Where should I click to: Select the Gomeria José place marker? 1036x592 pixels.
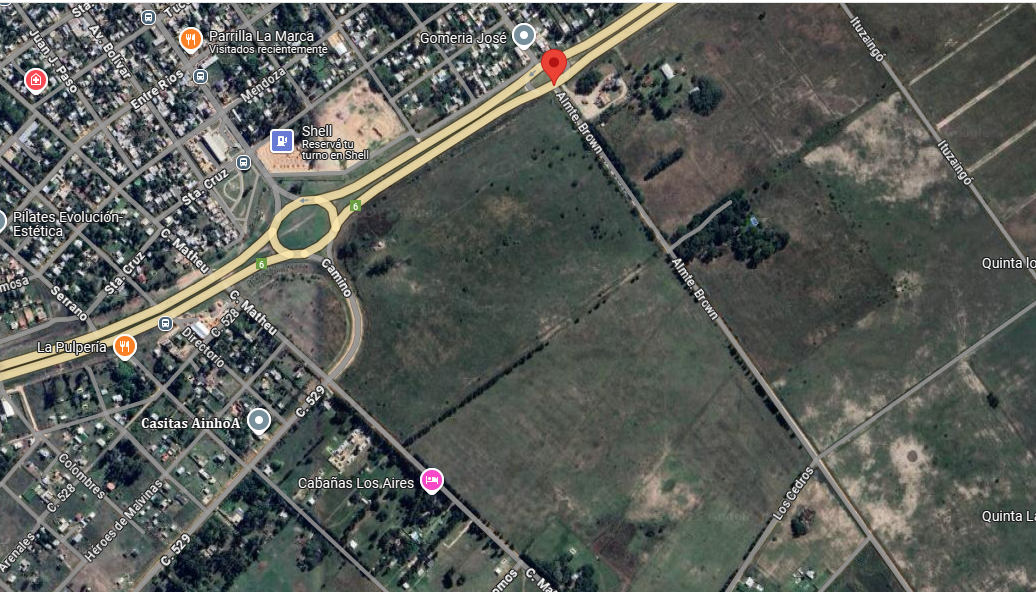coord(523,37)
